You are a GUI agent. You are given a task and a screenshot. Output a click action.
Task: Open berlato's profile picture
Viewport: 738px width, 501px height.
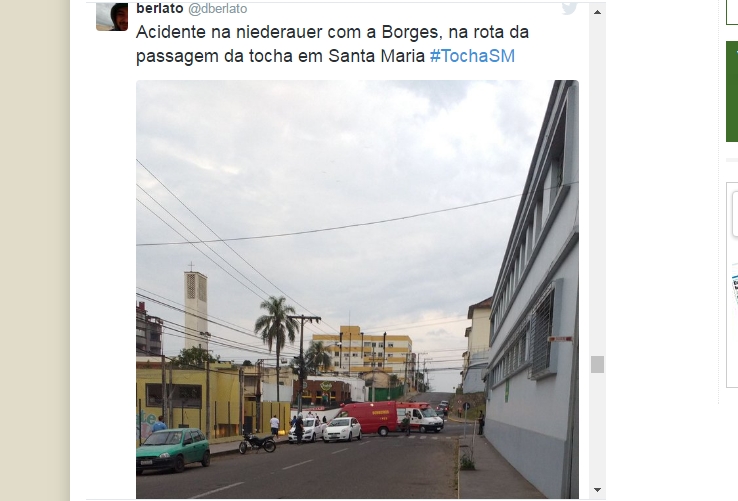tap(112, 15)
